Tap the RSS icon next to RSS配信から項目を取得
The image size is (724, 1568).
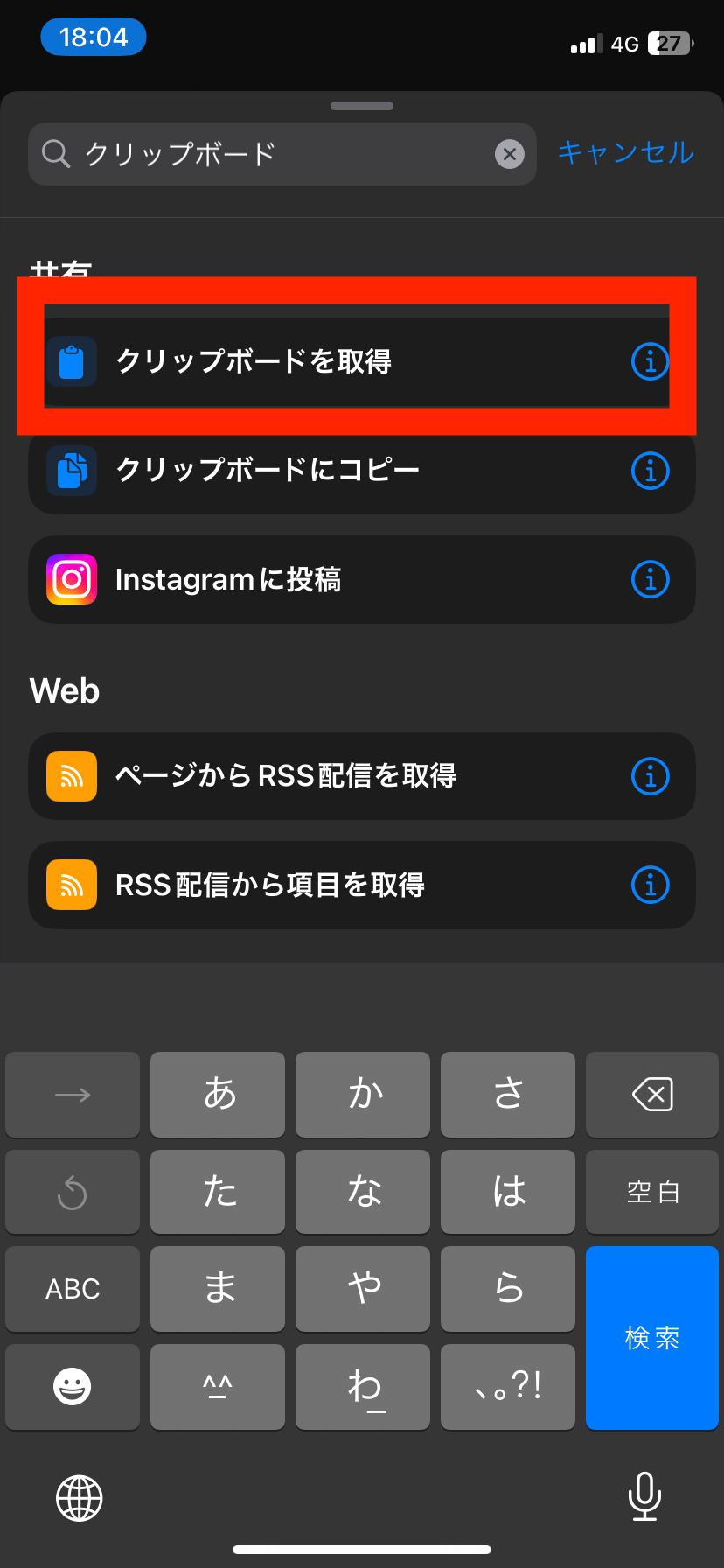(72, 885)
